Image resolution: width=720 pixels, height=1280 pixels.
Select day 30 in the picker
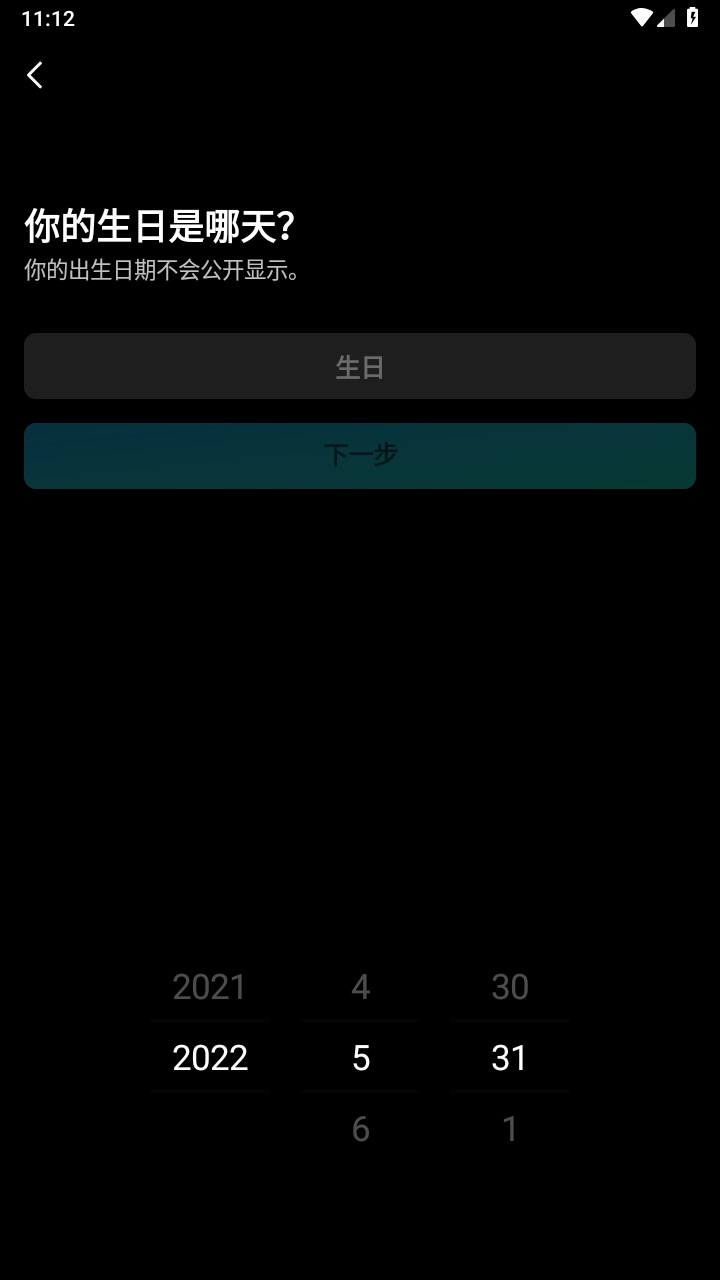coord(510,987)
